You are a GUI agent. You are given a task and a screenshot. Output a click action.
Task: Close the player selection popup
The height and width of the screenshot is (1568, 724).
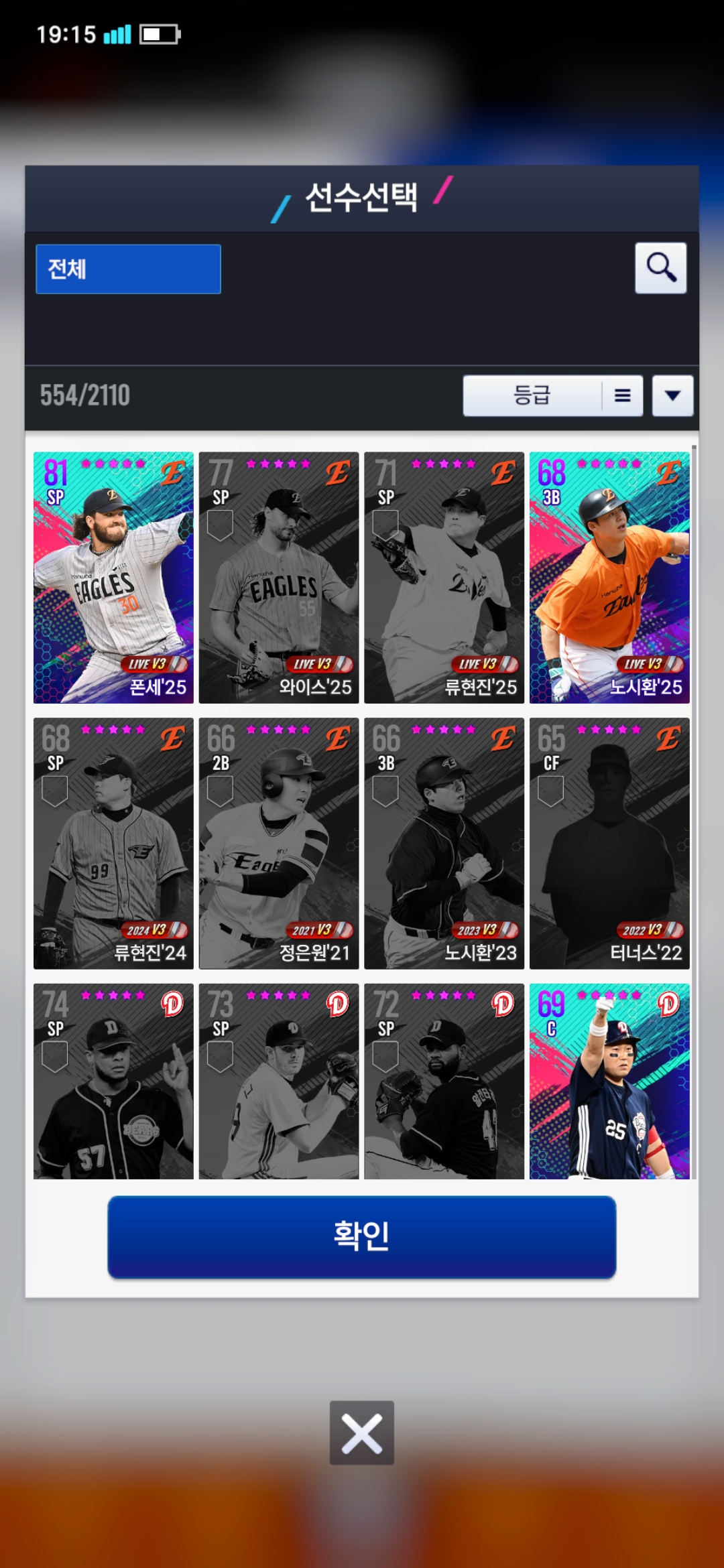[362, 1433]
